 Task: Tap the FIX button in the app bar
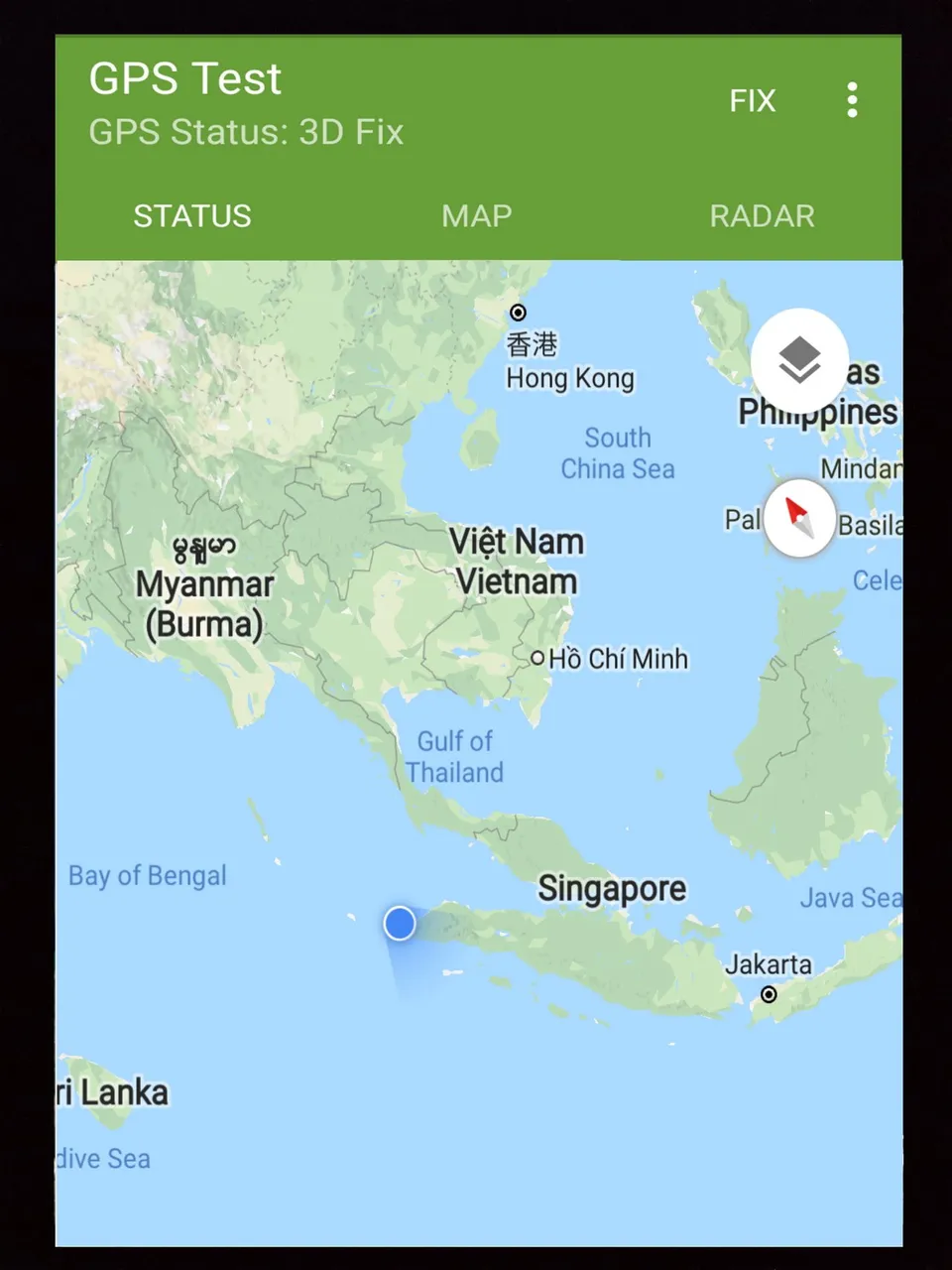coord(752,100)
